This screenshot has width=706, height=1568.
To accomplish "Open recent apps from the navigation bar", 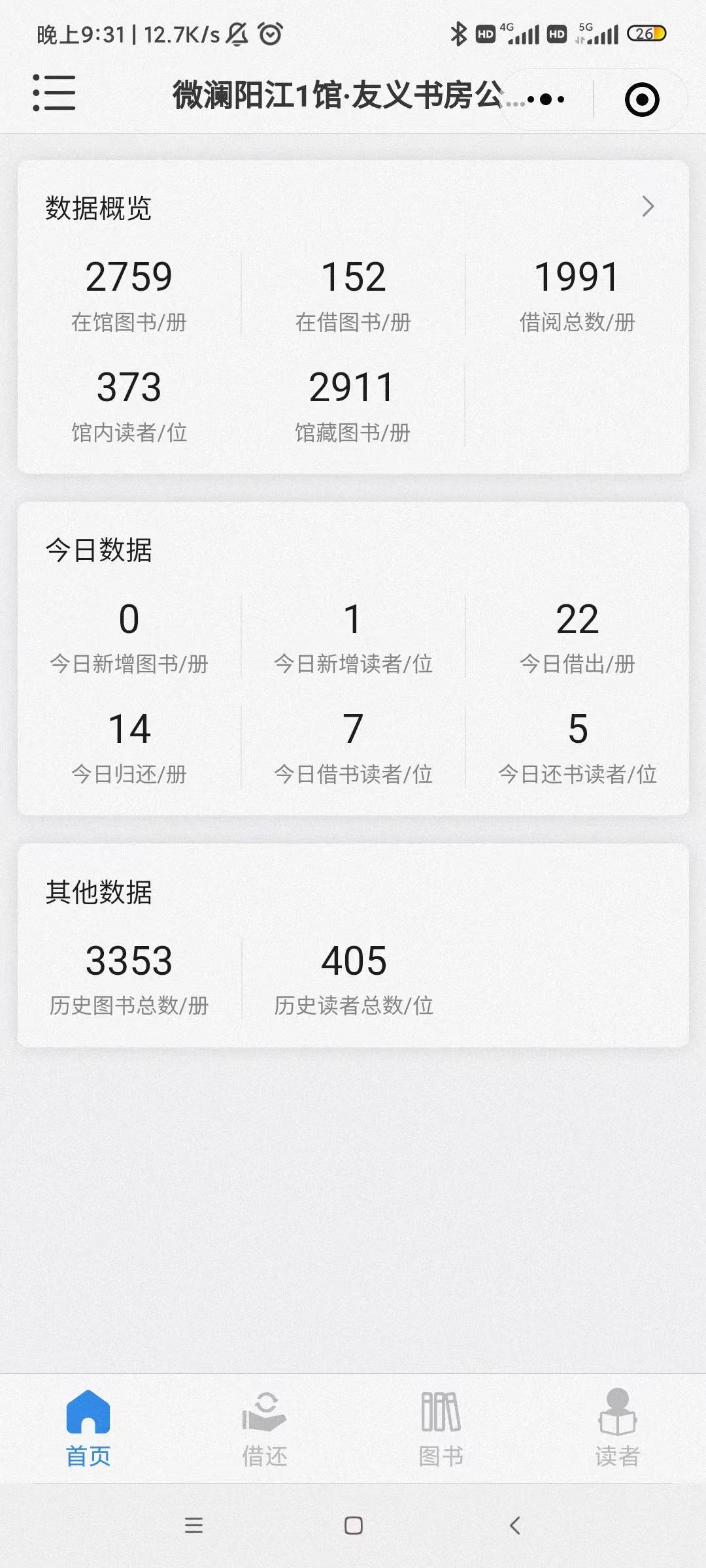I will click(193, 1526).
